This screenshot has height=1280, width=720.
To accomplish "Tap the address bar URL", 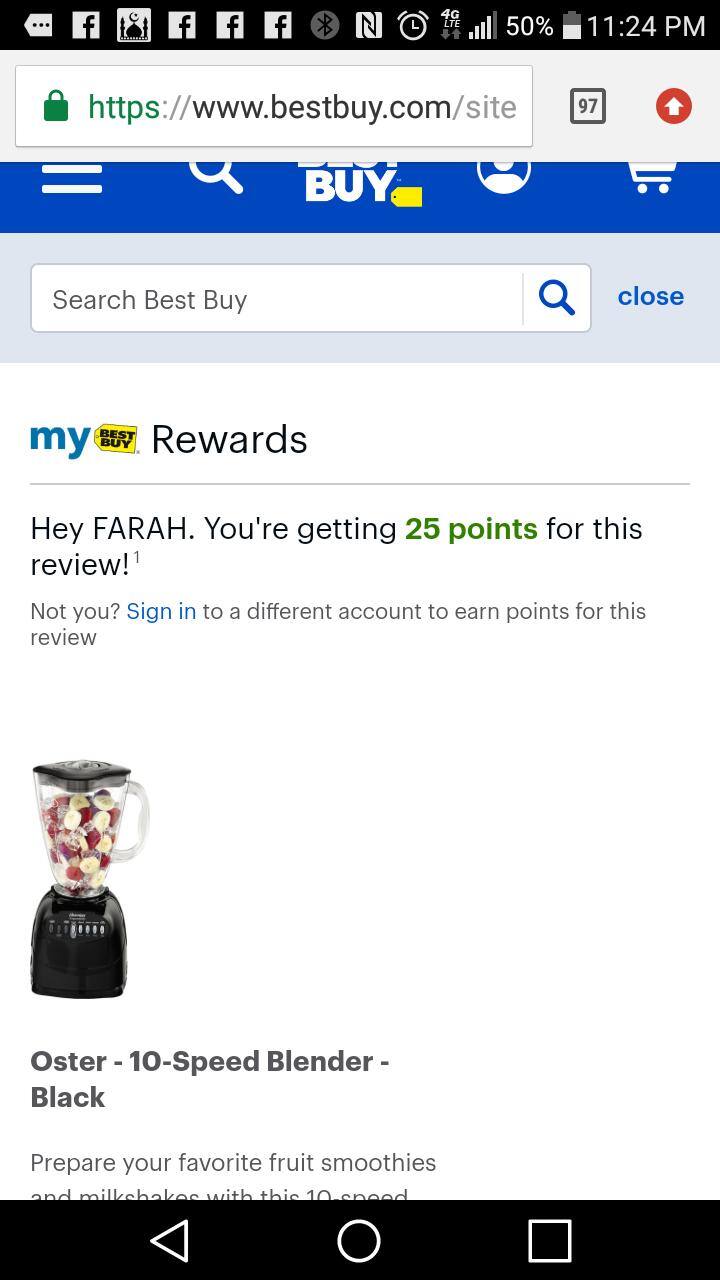I will (300, 105).
